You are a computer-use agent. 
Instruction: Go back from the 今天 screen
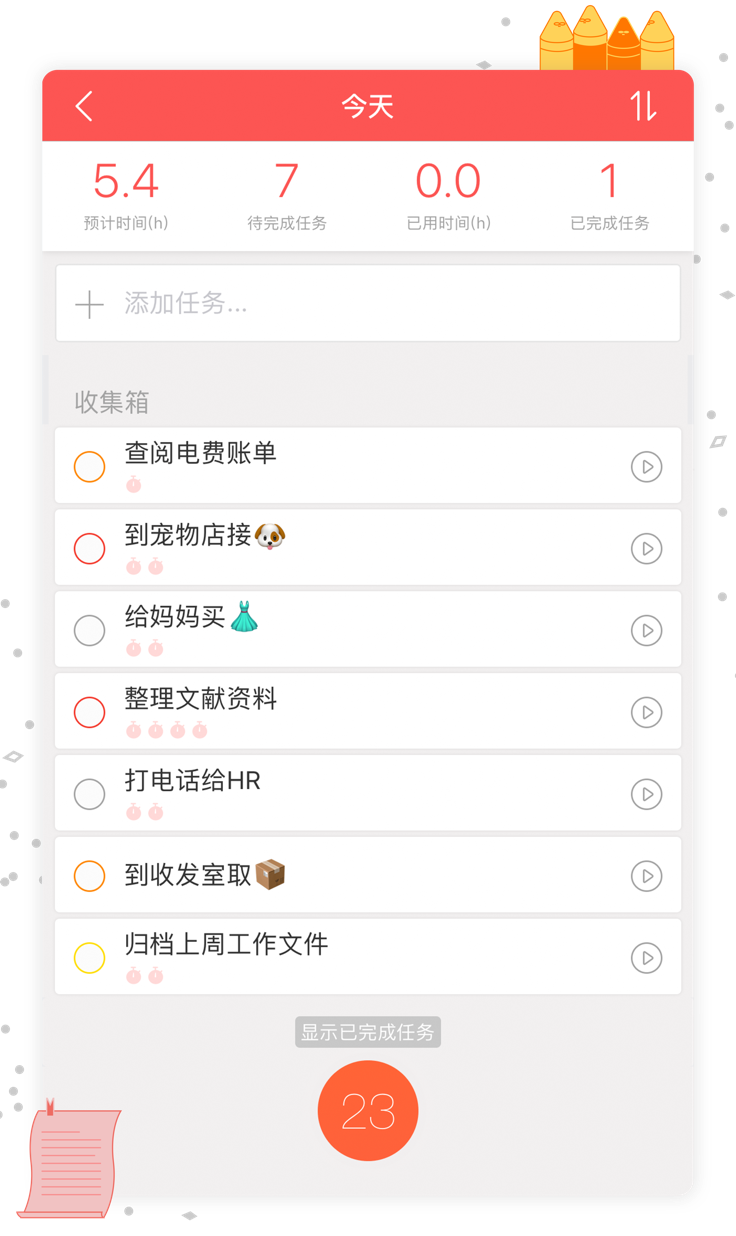(x=84, y=106)
